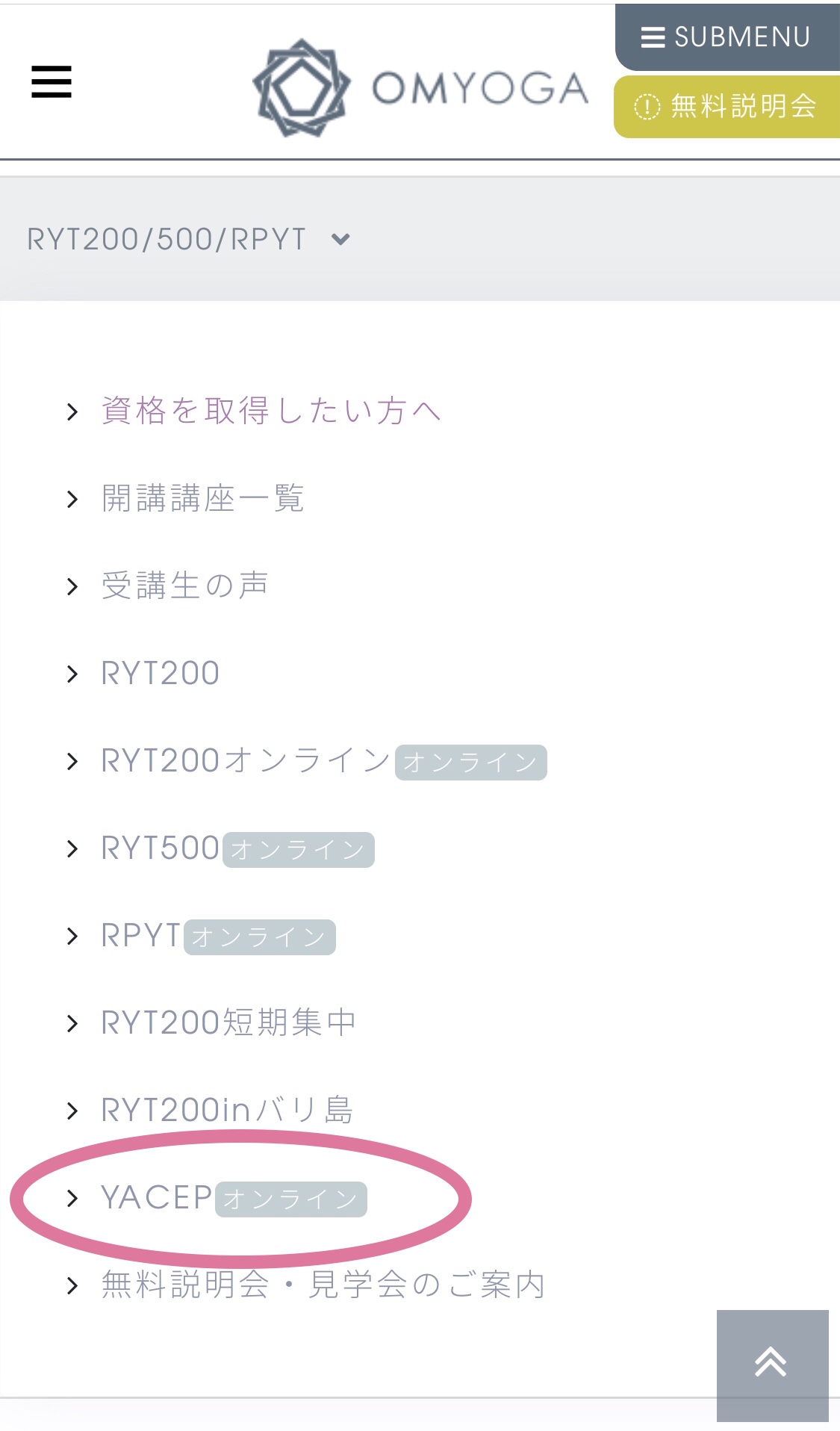
Task: View 開講講座一覧 course list
Action: coord(202,498)
